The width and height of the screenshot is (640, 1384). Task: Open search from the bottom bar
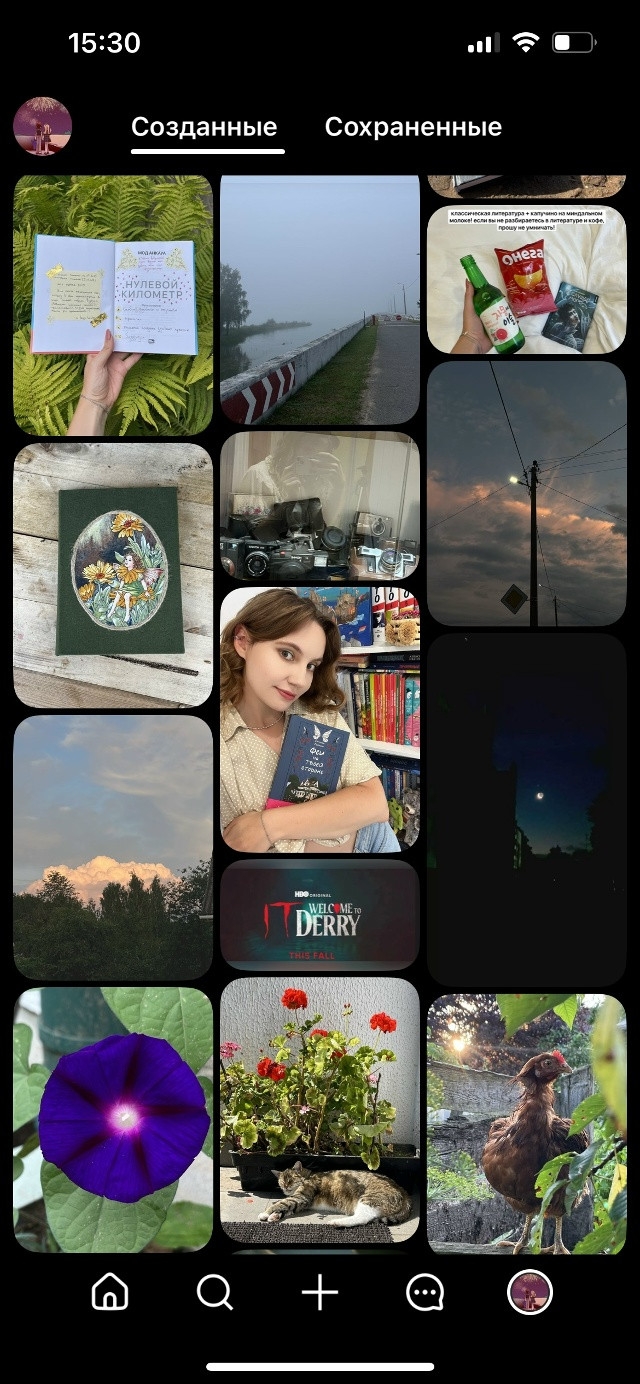[x=215, y=1293]
